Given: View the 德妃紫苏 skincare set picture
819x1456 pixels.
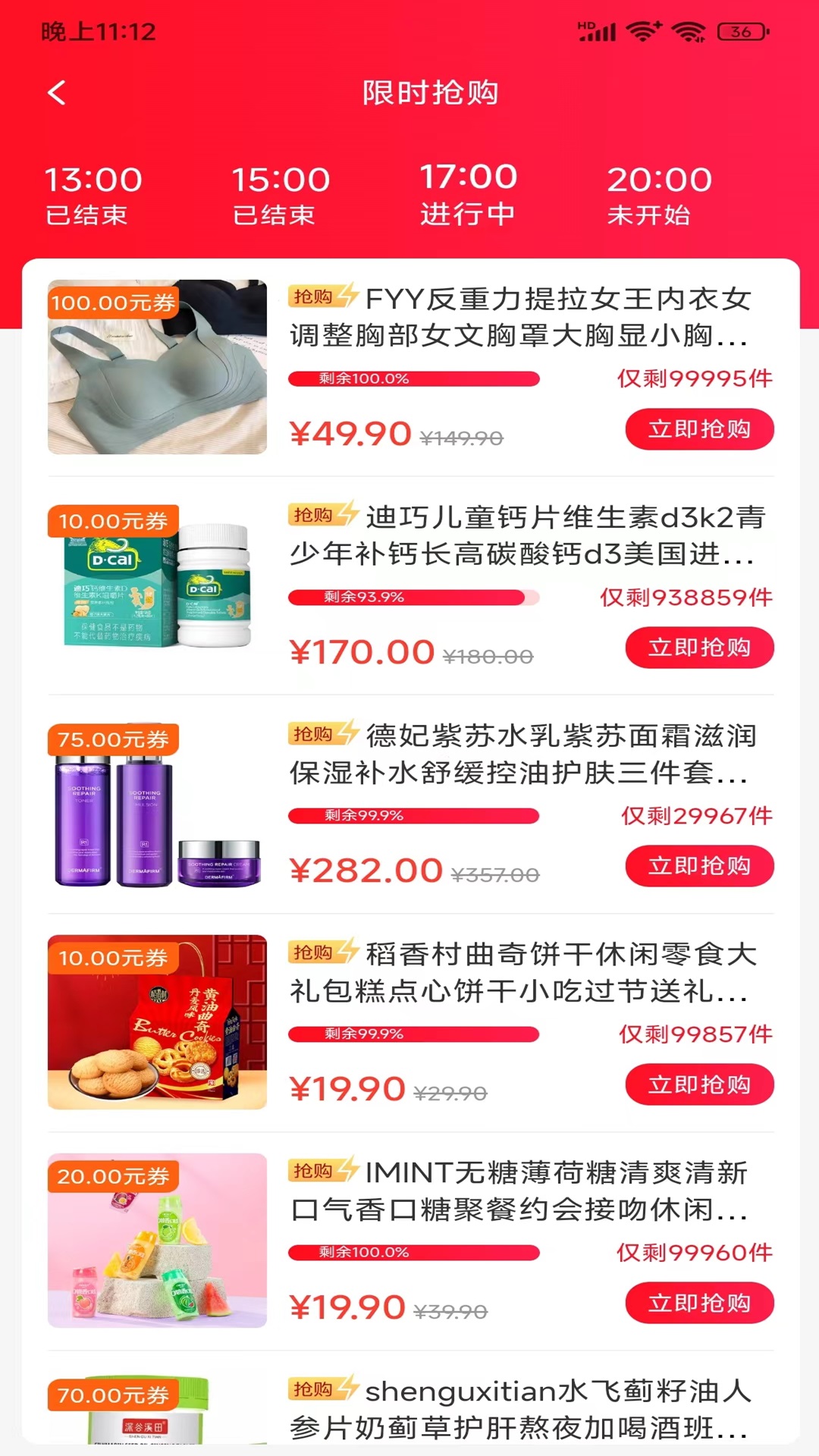Looking at the screenshot, I should click(157, 804).
